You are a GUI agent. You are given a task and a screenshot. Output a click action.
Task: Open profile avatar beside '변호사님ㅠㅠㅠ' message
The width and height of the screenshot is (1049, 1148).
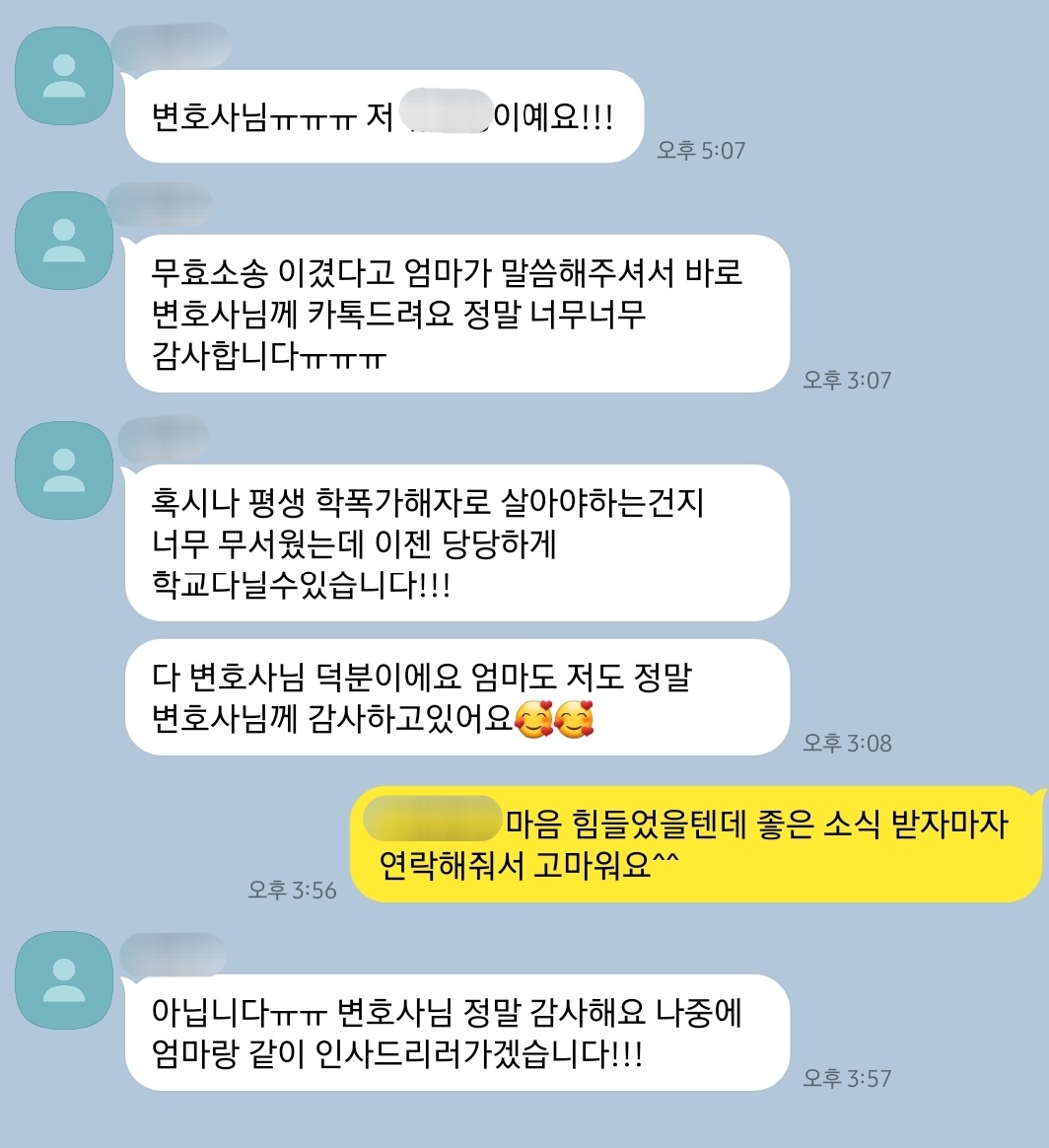pos(64,75)
